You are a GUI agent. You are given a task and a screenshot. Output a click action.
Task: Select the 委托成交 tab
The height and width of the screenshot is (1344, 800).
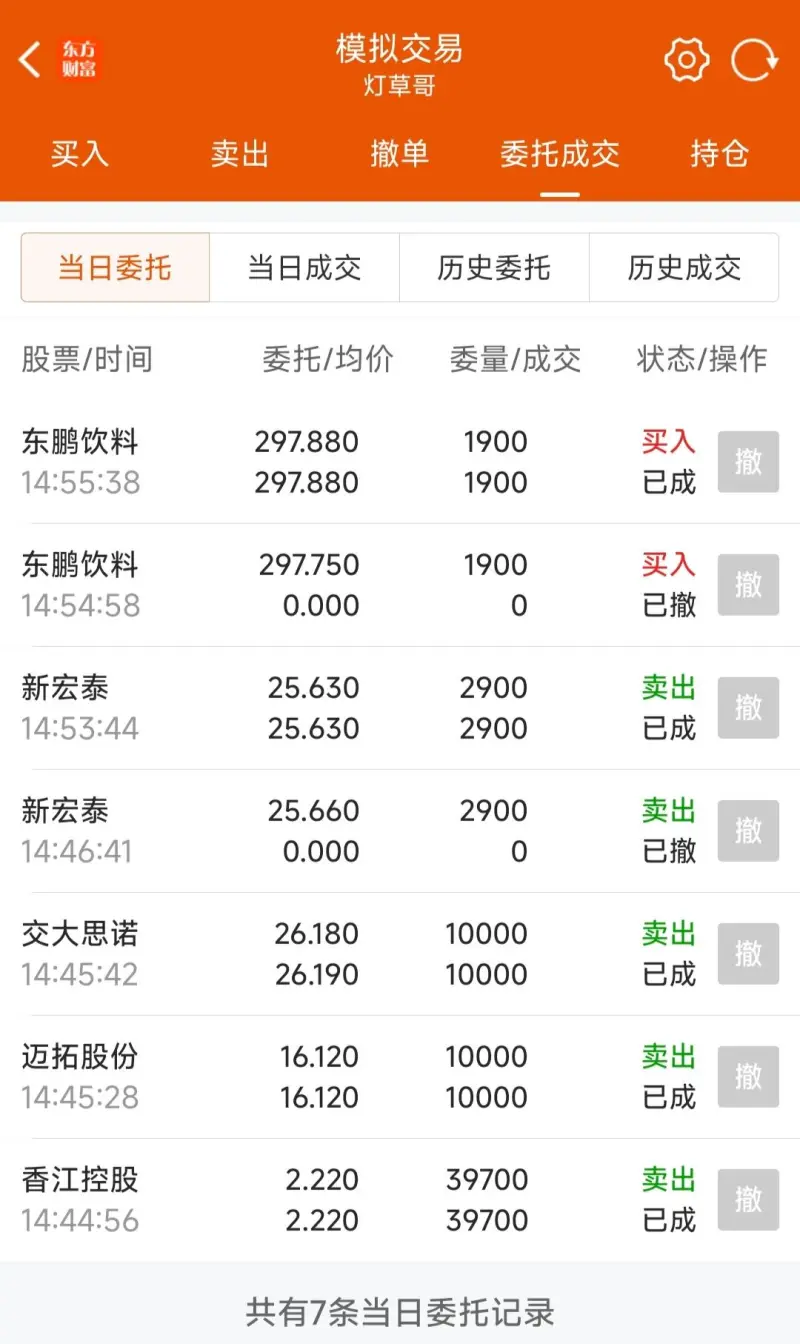560,154
